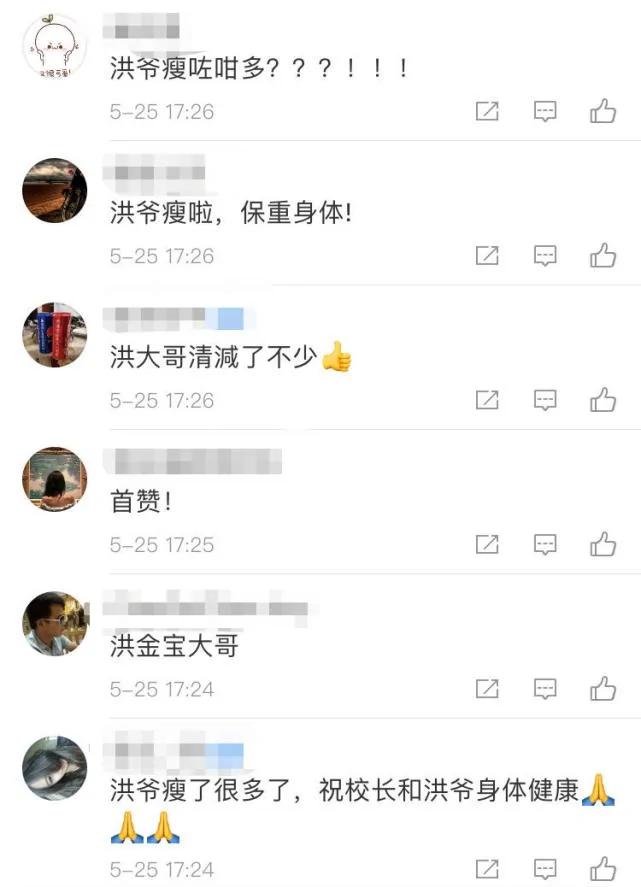This screenshot has width=641, height=887.
Task: Open avatar of the 洪大哥清减了不少 commenter
Action: coord(55,334)
